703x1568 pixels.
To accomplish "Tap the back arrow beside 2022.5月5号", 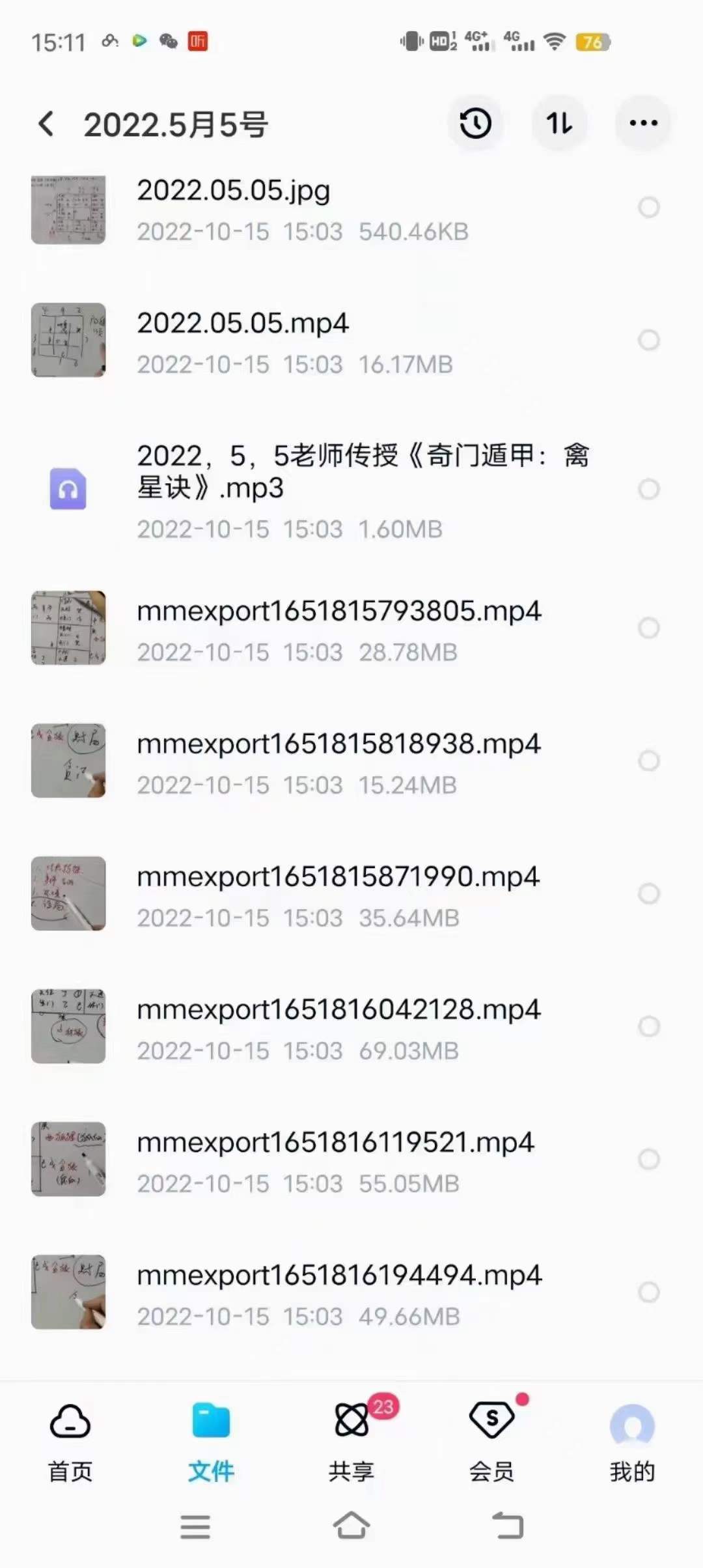I will 46,123.
